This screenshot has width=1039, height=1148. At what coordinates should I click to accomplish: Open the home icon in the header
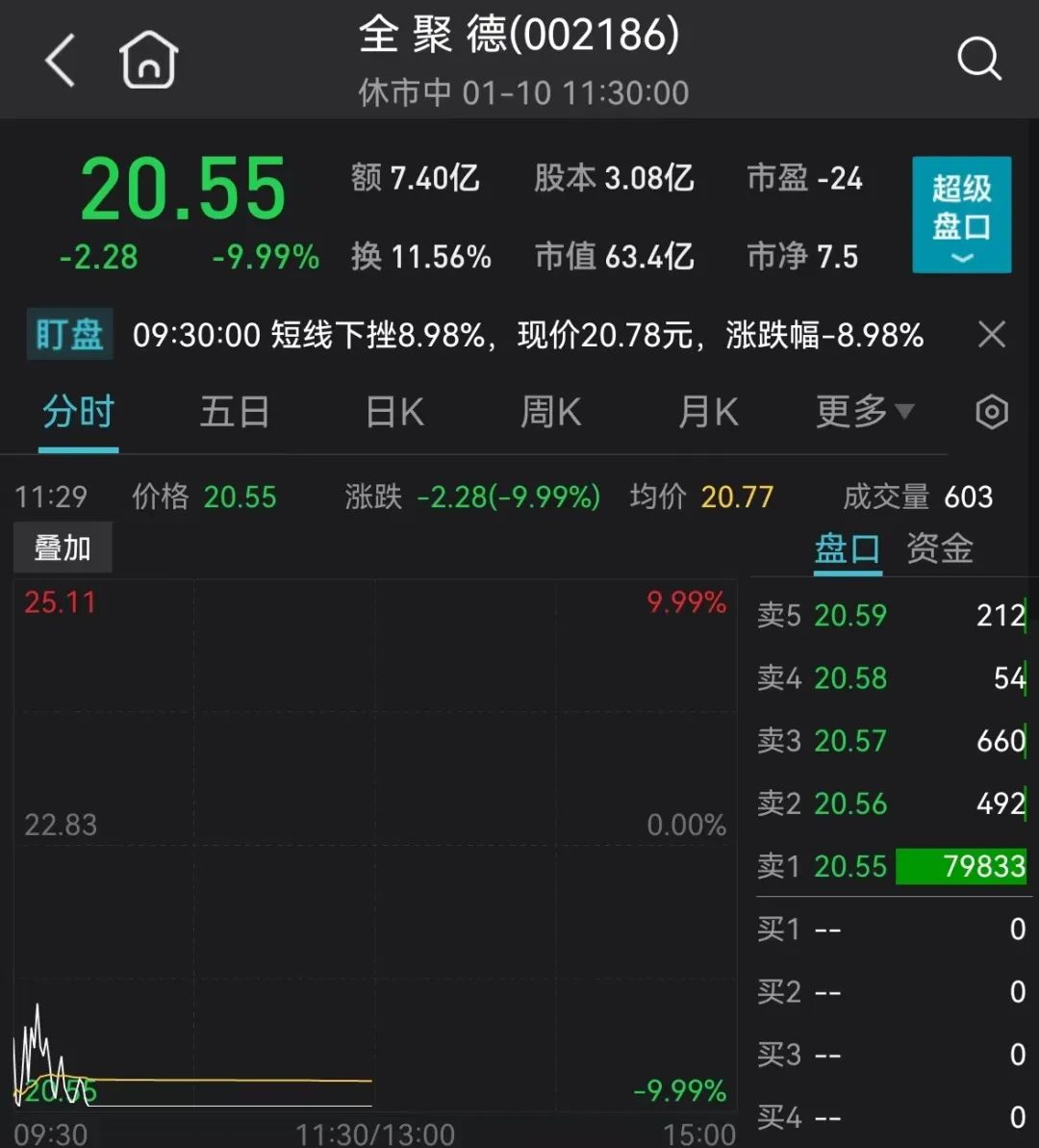[x=149, y=60]
